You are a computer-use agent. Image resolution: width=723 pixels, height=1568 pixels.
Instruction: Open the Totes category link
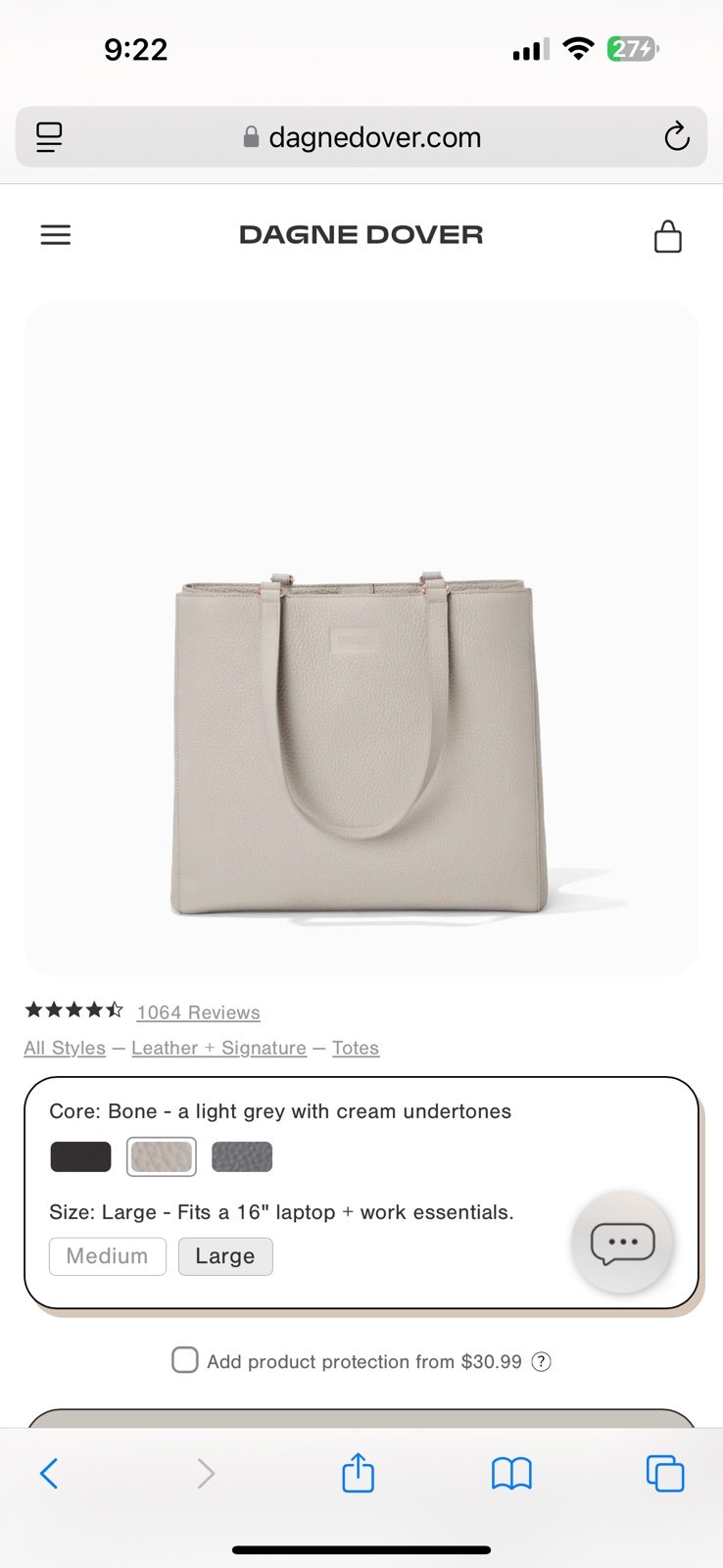pos(356,1048)
